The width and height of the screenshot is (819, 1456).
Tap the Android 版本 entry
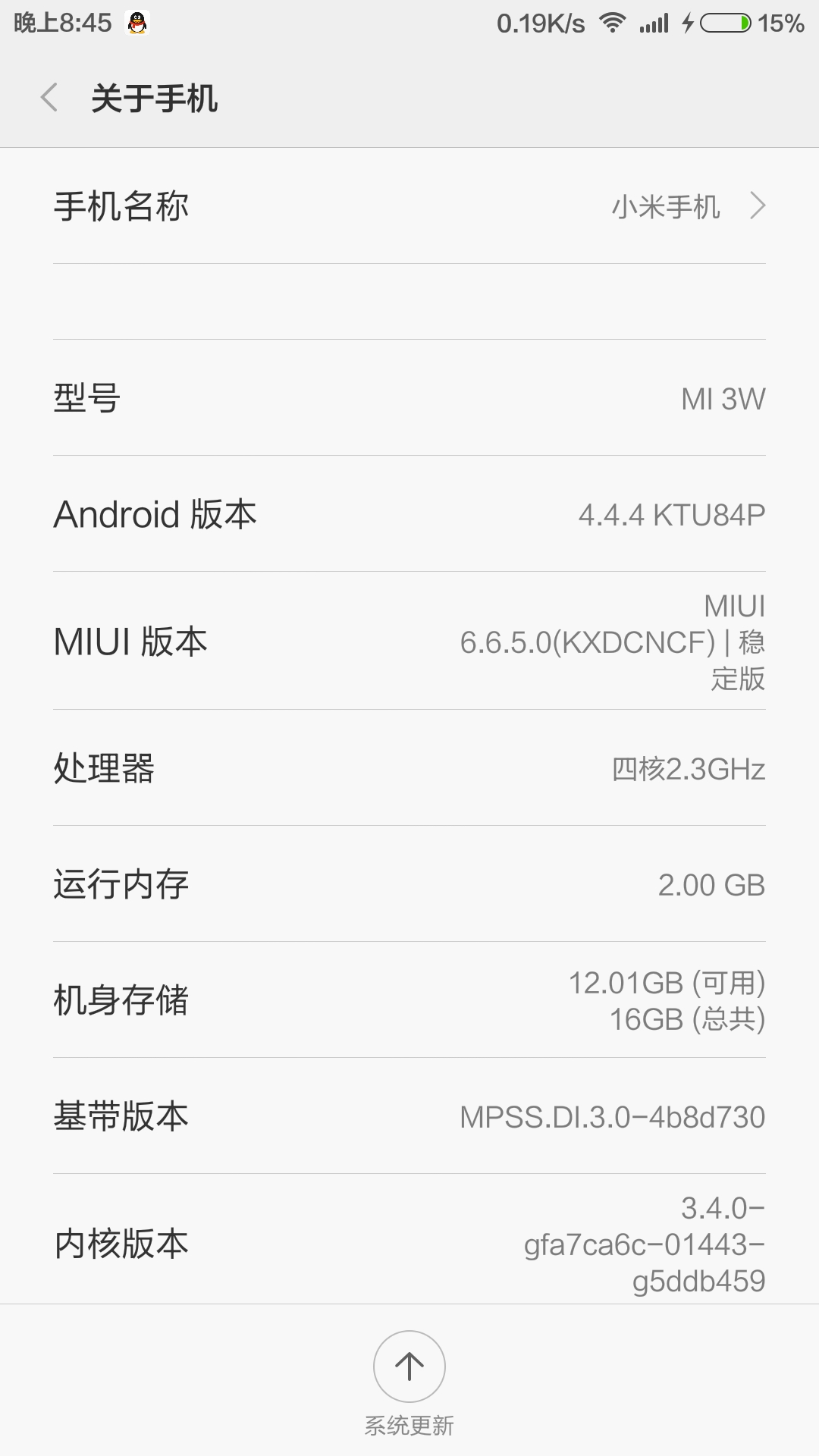coord(409,514)
